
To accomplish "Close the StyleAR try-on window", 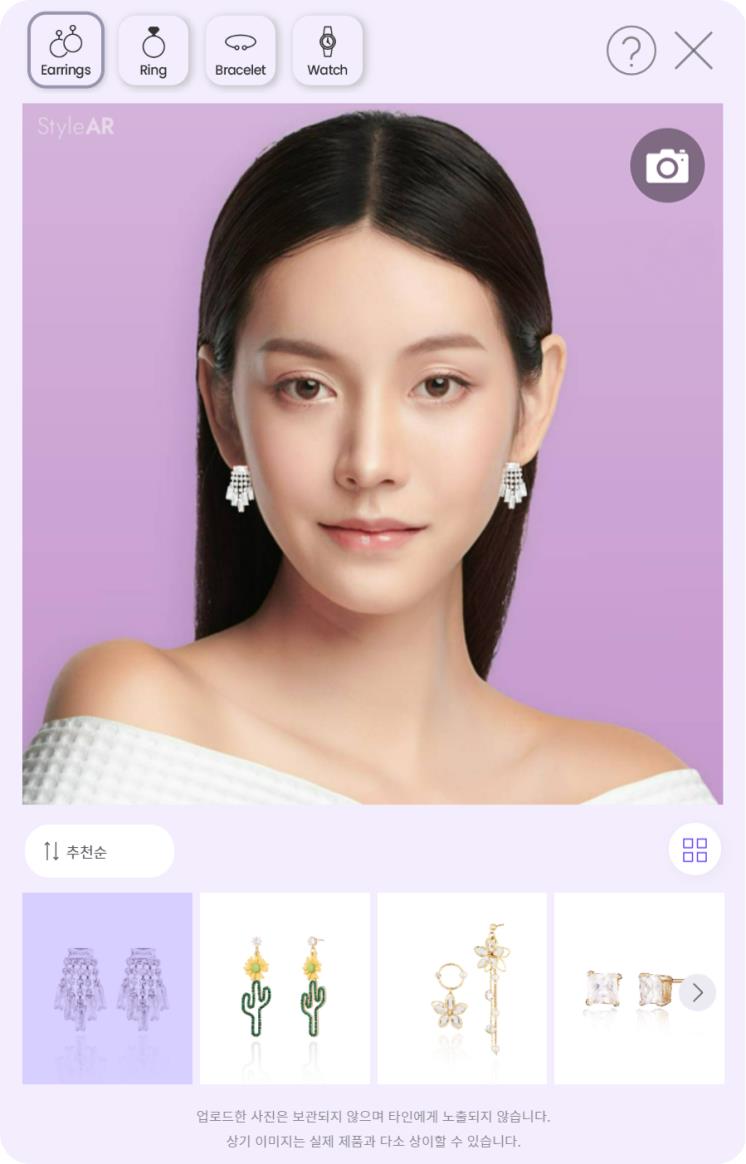I will pyautogui.click(x=693, y=50).
